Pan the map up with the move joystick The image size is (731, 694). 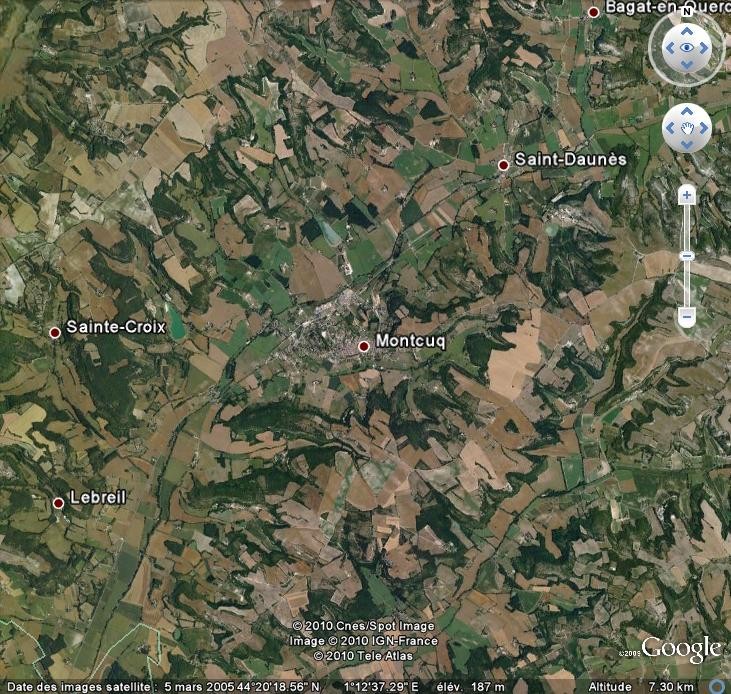click(x=687, y=110)
